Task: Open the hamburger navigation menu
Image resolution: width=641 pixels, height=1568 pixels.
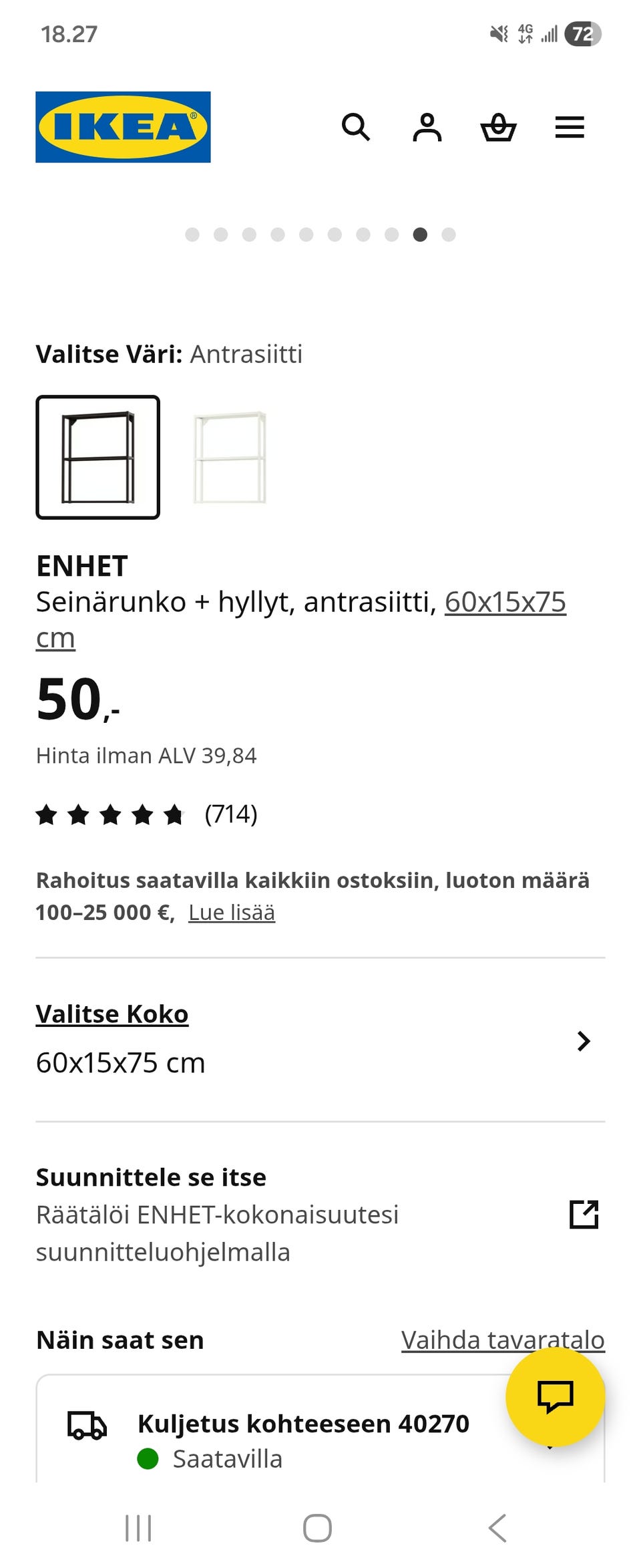Action: (x=570, y=128)
